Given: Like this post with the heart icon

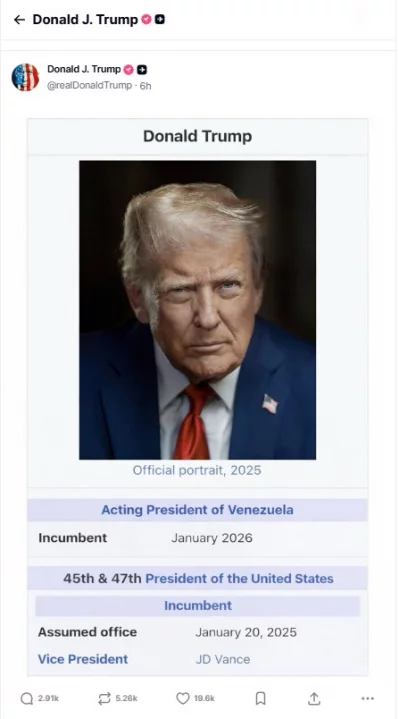Looking at the screenshot, I should click(183, 698).
